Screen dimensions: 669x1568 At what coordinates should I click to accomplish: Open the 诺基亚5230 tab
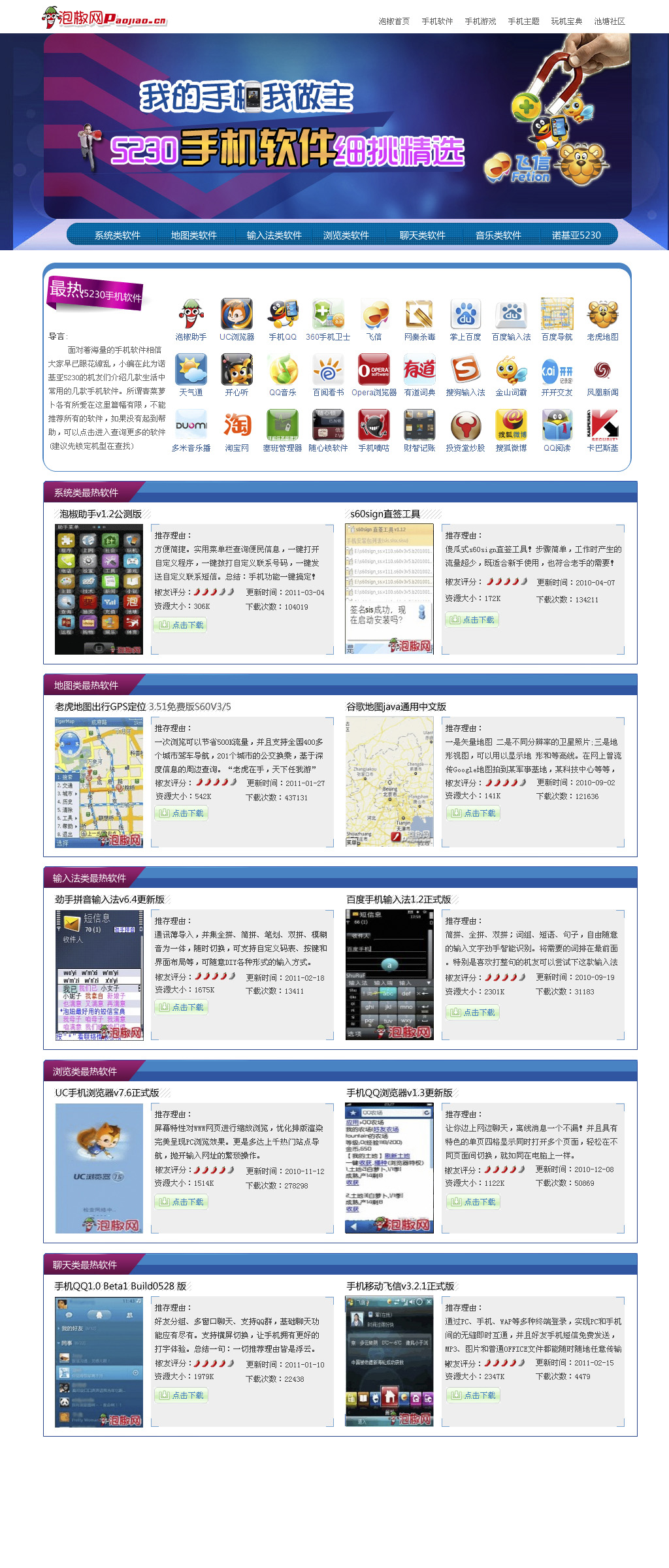tap(576, 235)
